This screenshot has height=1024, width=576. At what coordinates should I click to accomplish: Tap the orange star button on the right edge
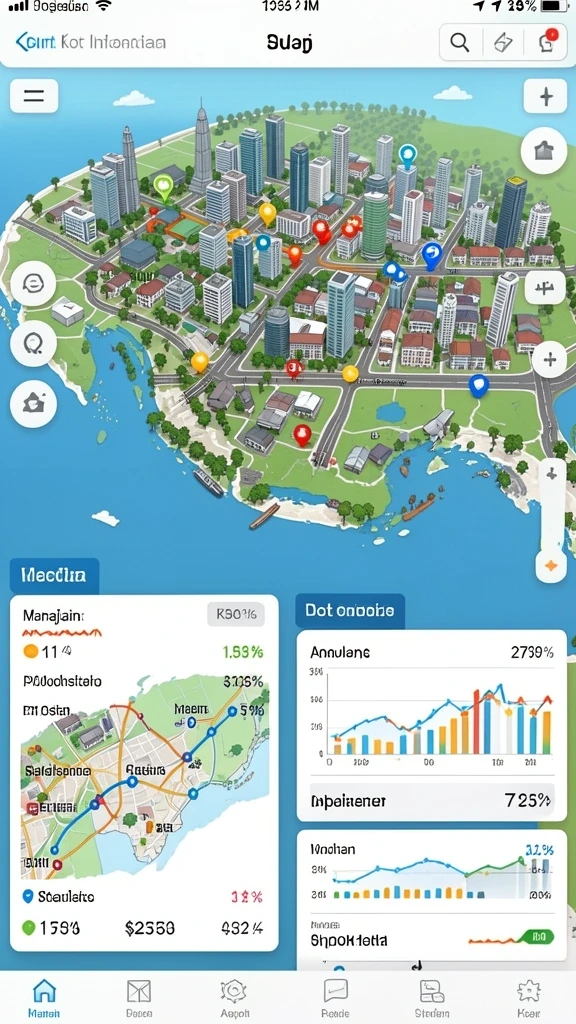pos(551,566)
